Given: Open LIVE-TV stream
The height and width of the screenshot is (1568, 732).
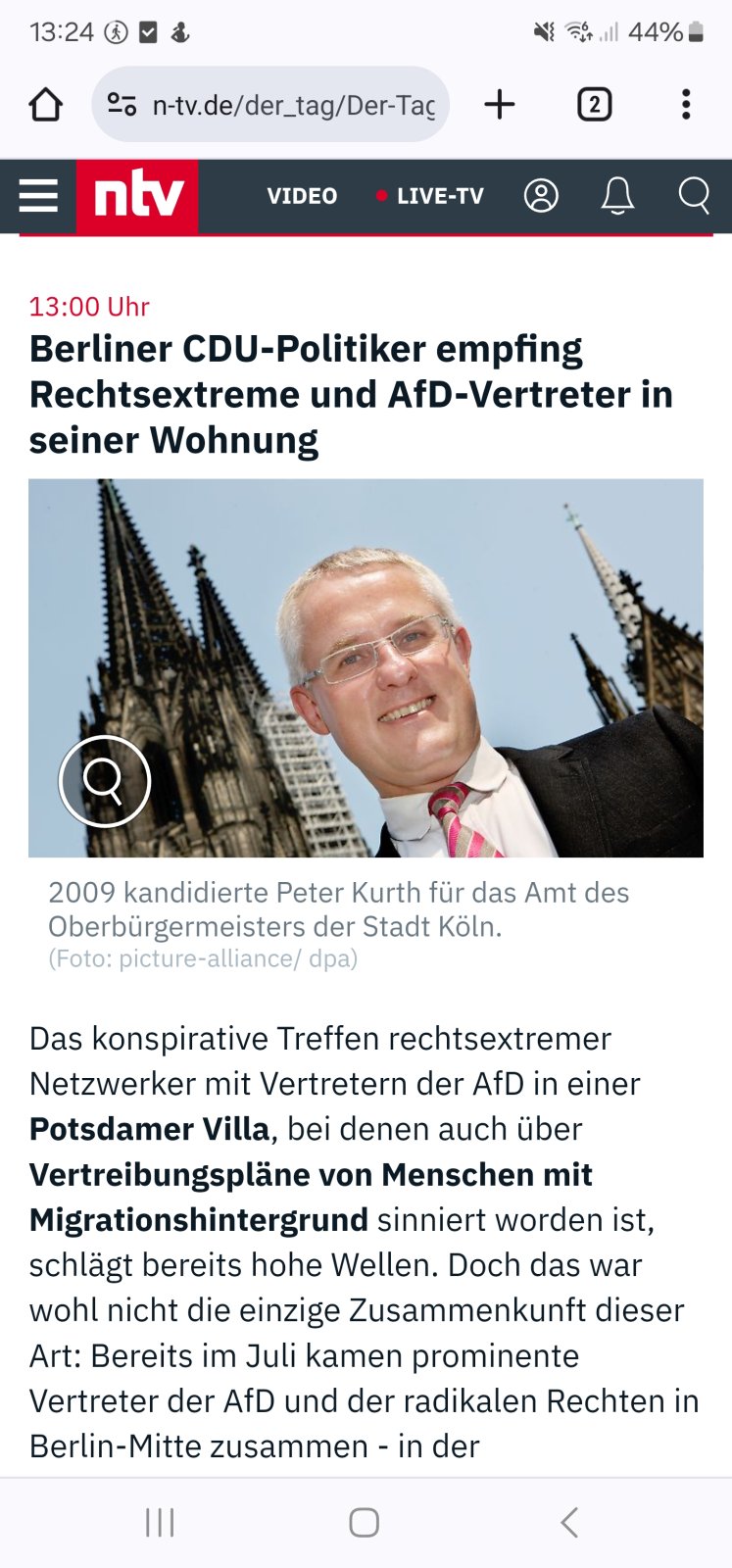Looking at the screenshot, I should pyautogui.click(x=430, y=196).
